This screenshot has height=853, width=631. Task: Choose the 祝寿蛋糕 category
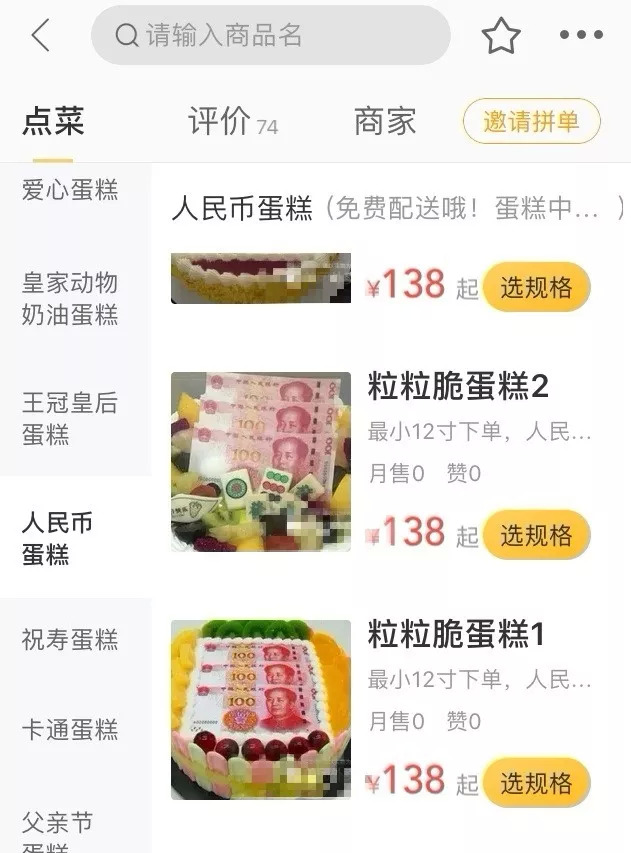[x=70, y=639]
